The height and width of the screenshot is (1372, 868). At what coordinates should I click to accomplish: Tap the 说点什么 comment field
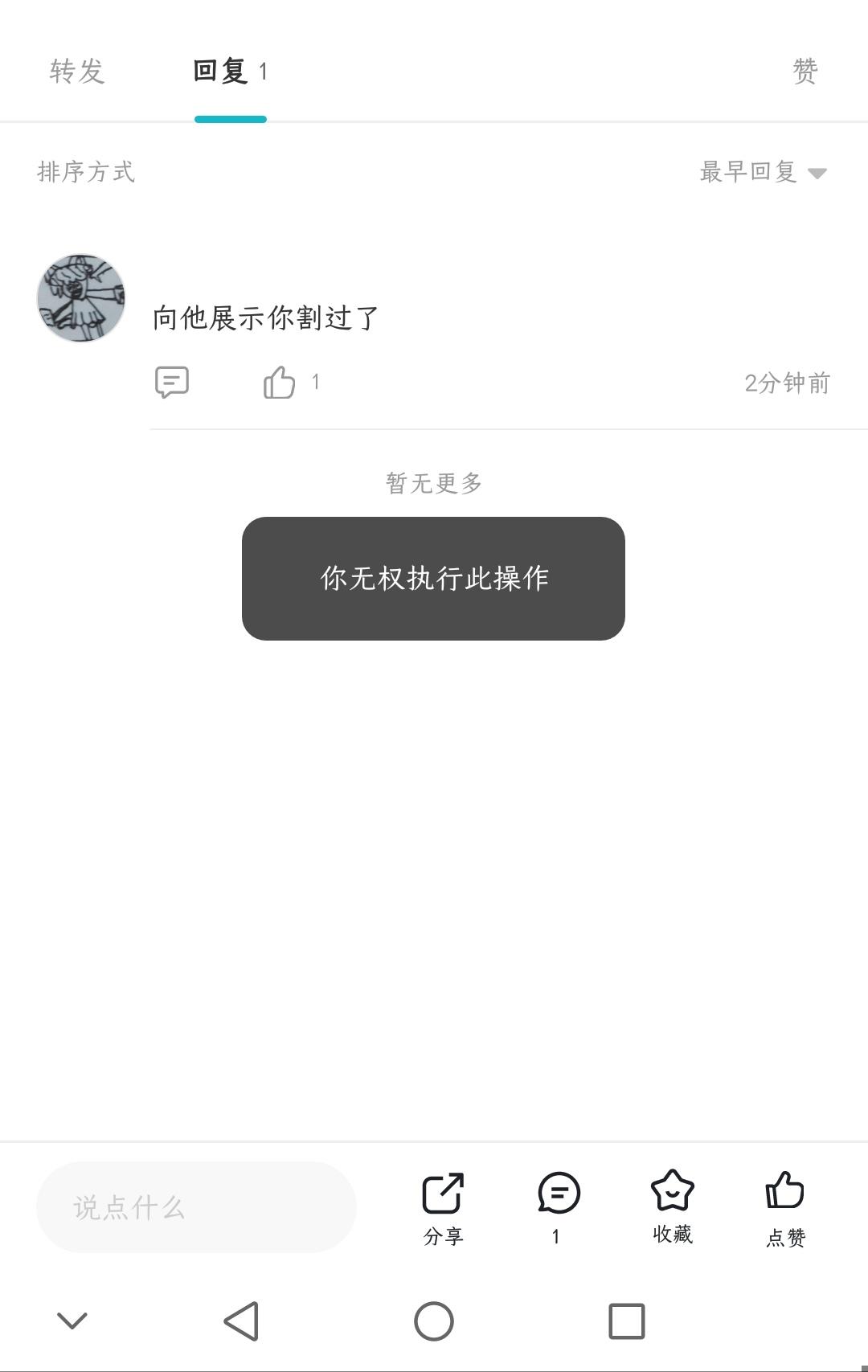coord(196,1206)
